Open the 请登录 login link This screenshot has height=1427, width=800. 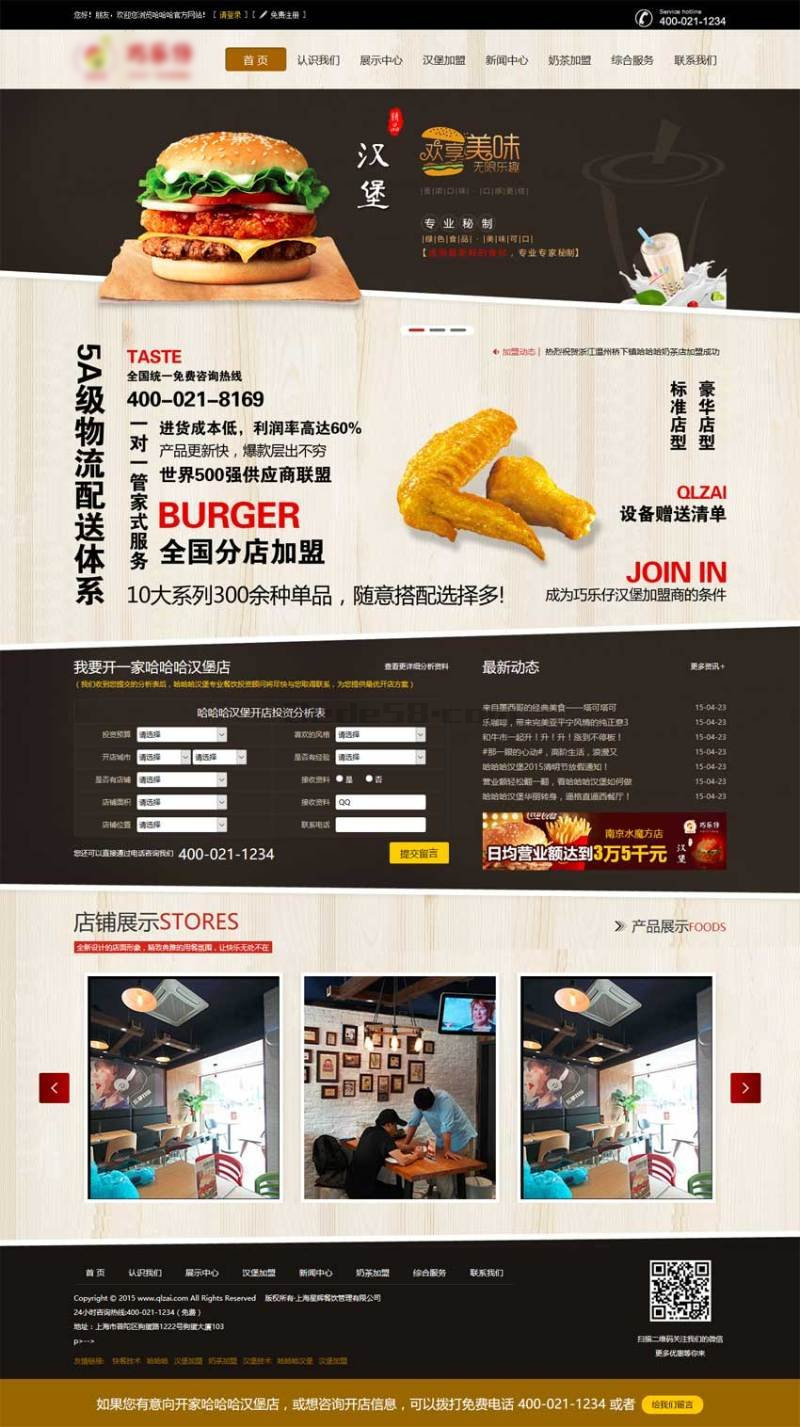pos(229,15)
